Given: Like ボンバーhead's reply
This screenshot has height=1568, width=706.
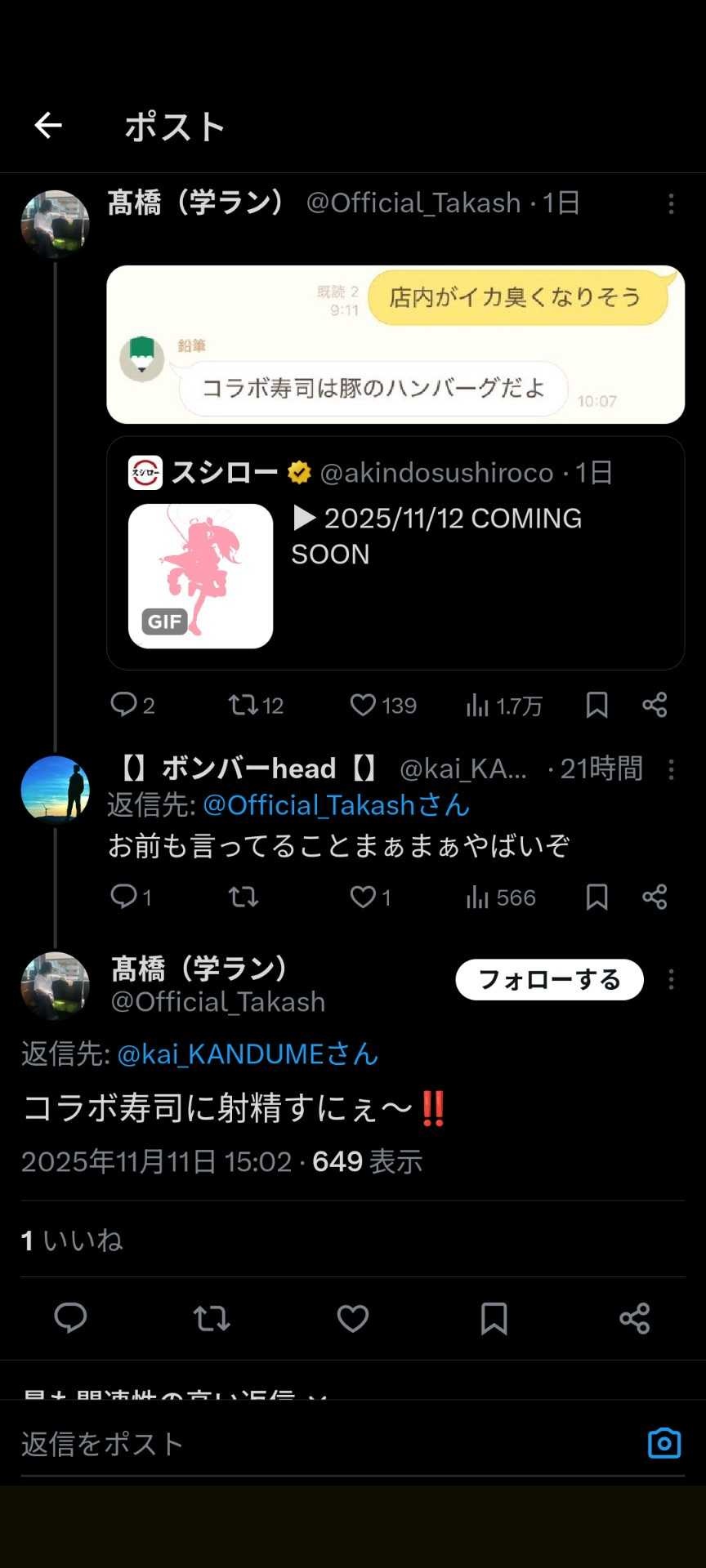Looking at the screenshot, I should click(363, 897).
